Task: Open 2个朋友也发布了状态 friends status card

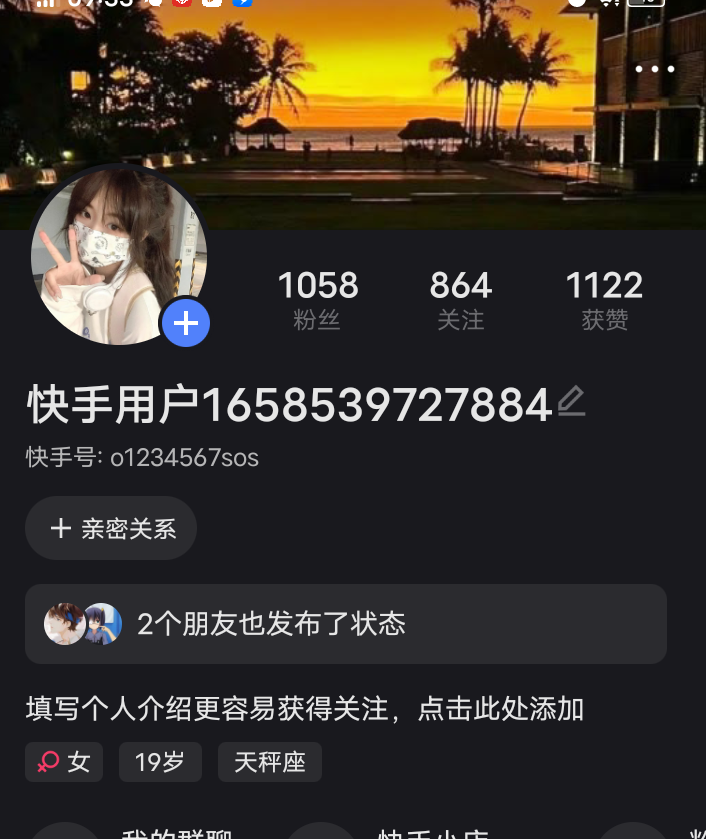Action: click(x=346, y=624)
